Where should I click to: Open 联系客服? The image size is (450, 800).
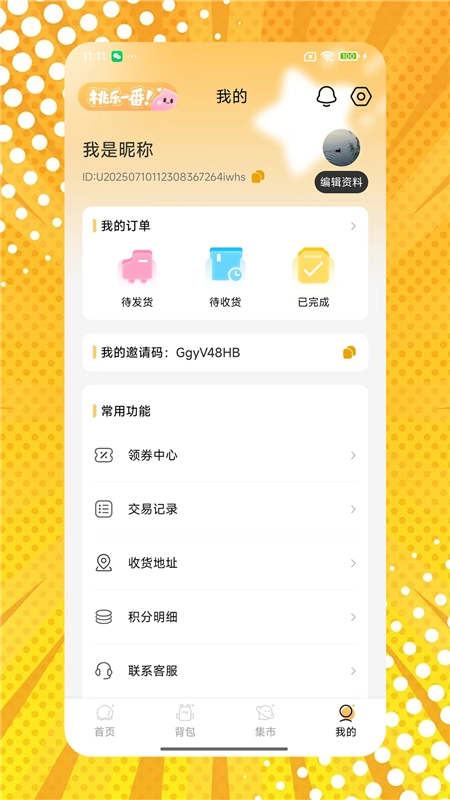225,670
